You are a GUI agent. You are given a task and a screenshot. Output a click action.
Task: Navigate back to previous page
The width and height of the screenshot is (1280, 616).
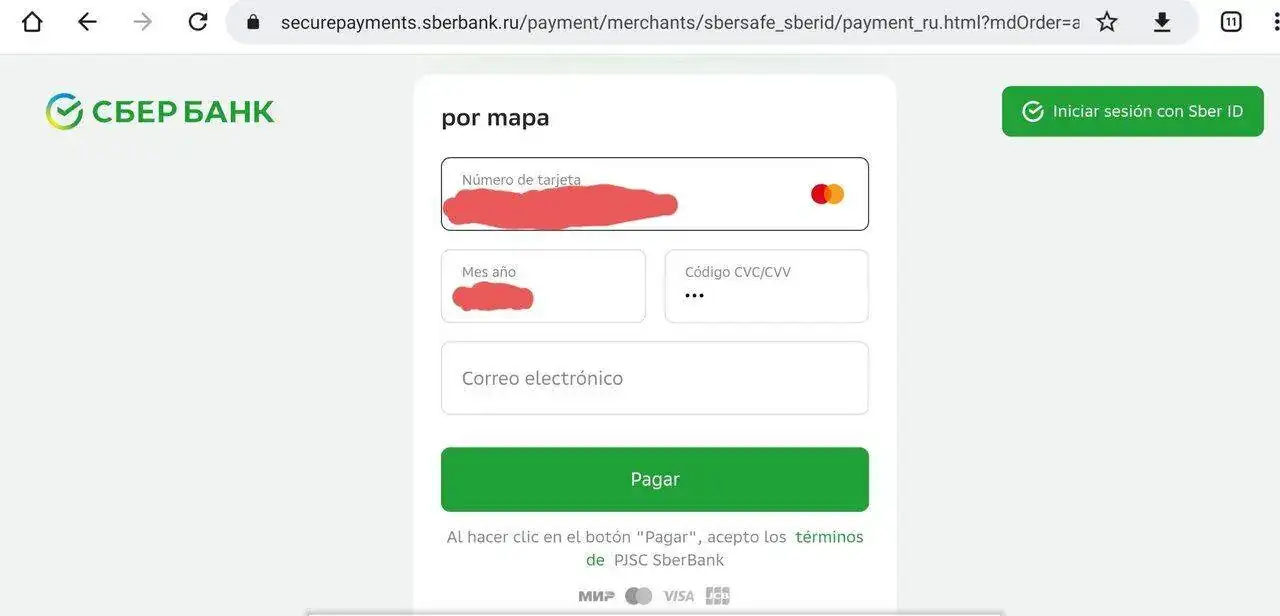[x=87, y=22]
